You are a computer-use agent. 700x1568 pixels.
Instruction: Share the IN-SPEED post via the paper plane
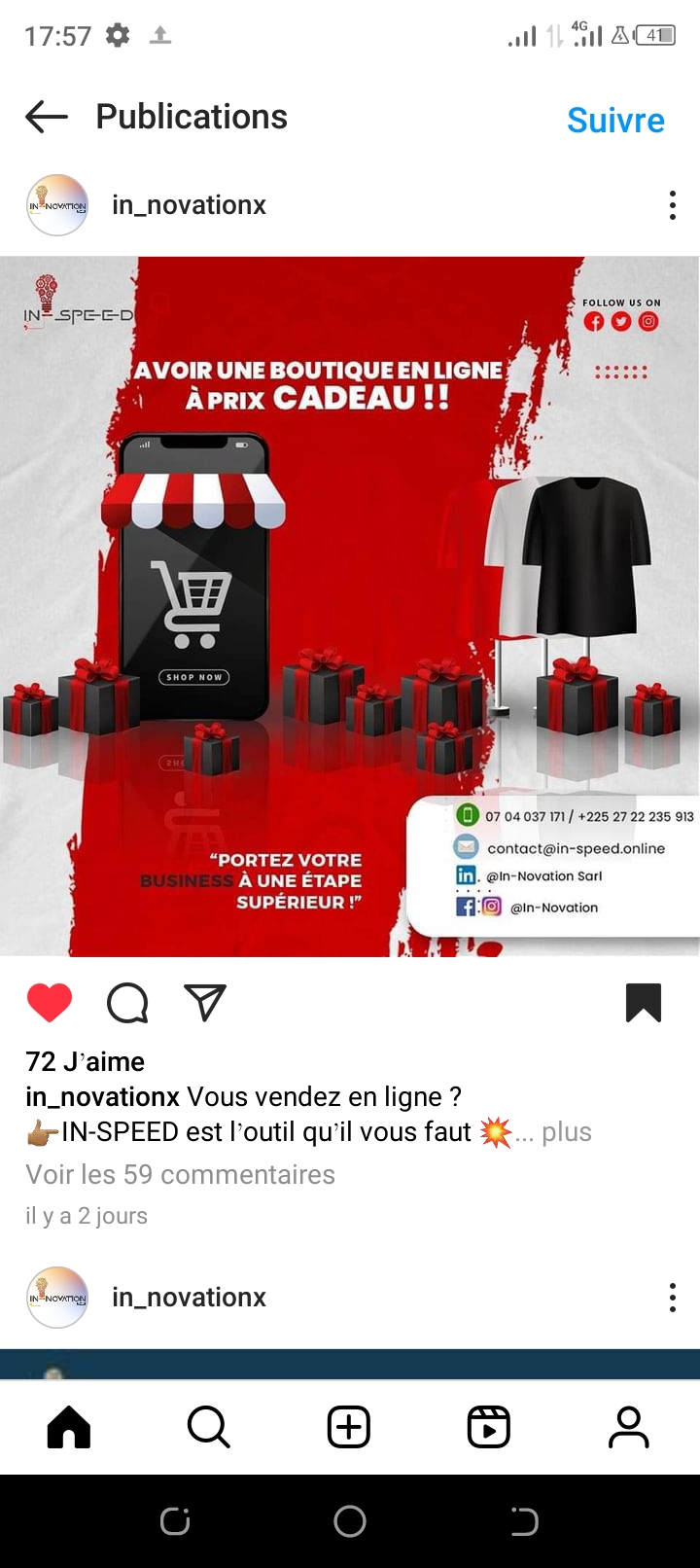205,1003
